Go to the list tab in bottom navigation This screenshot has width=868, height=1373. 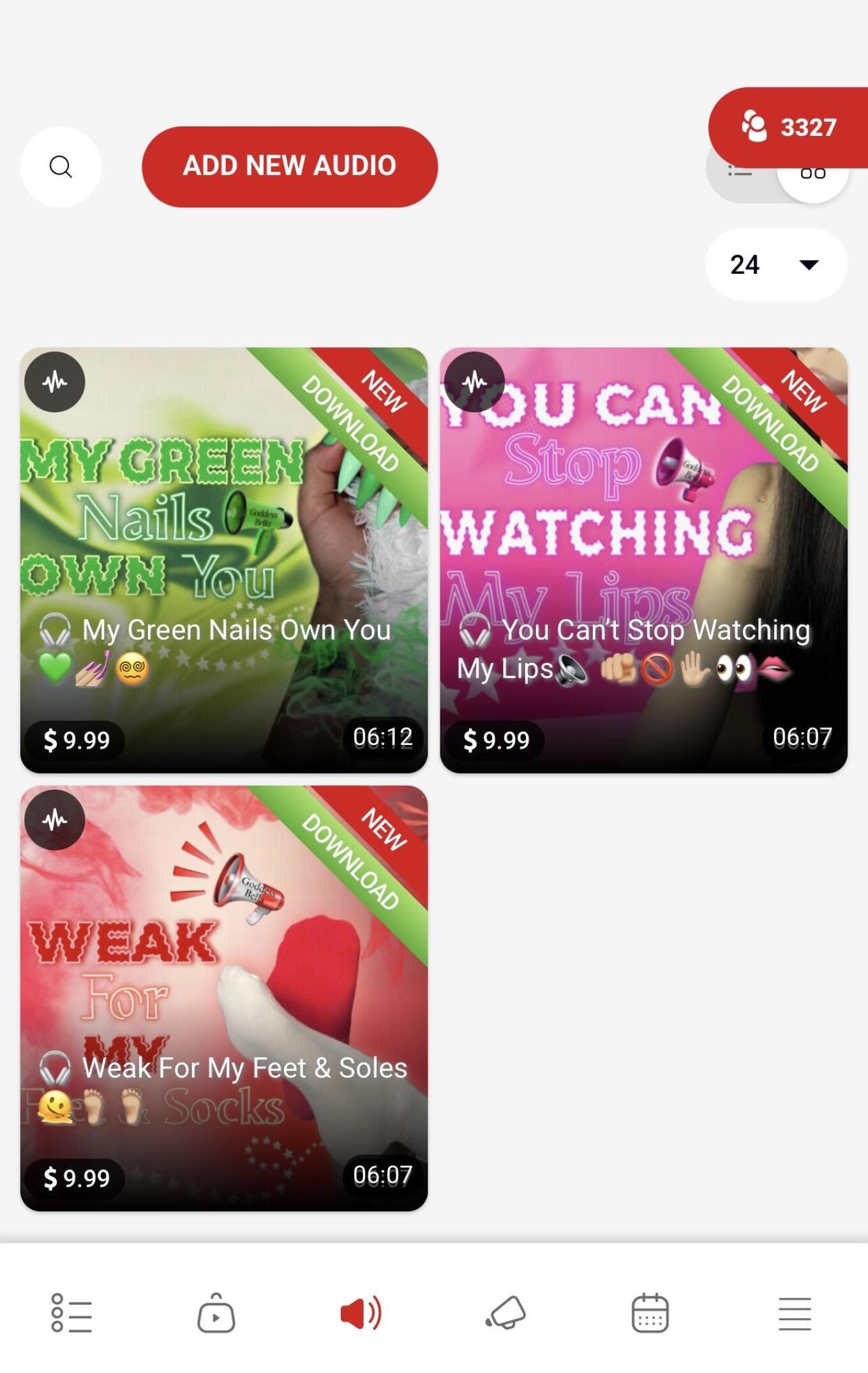click(71, 1313)
